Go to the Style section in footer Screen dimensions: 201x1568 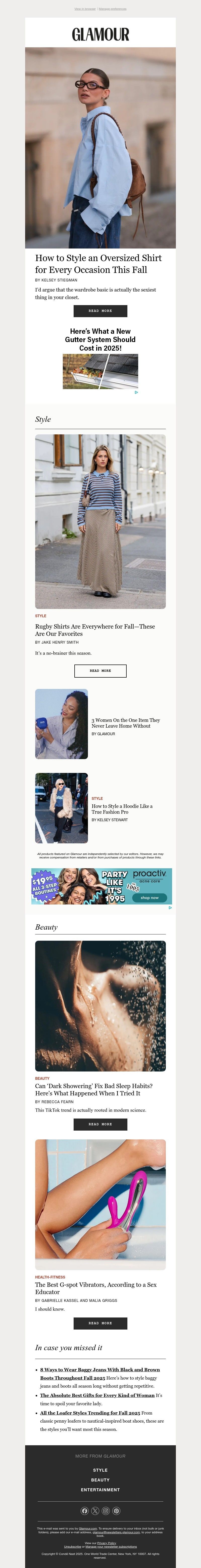[100, 1470]
